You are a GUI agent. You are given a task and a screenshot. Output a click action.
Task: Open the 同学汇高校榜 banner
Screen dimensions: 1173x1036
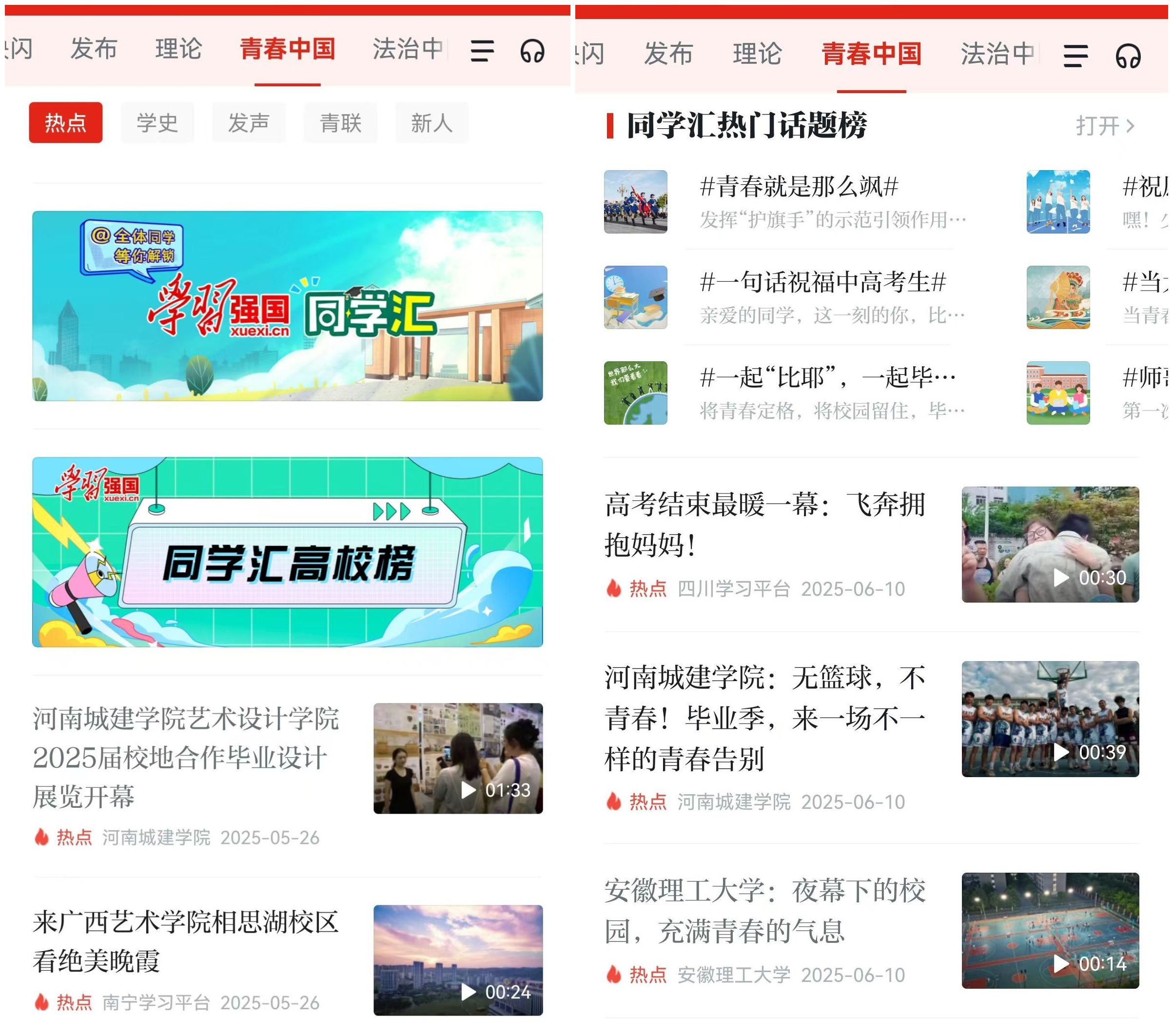coord(287,551)
